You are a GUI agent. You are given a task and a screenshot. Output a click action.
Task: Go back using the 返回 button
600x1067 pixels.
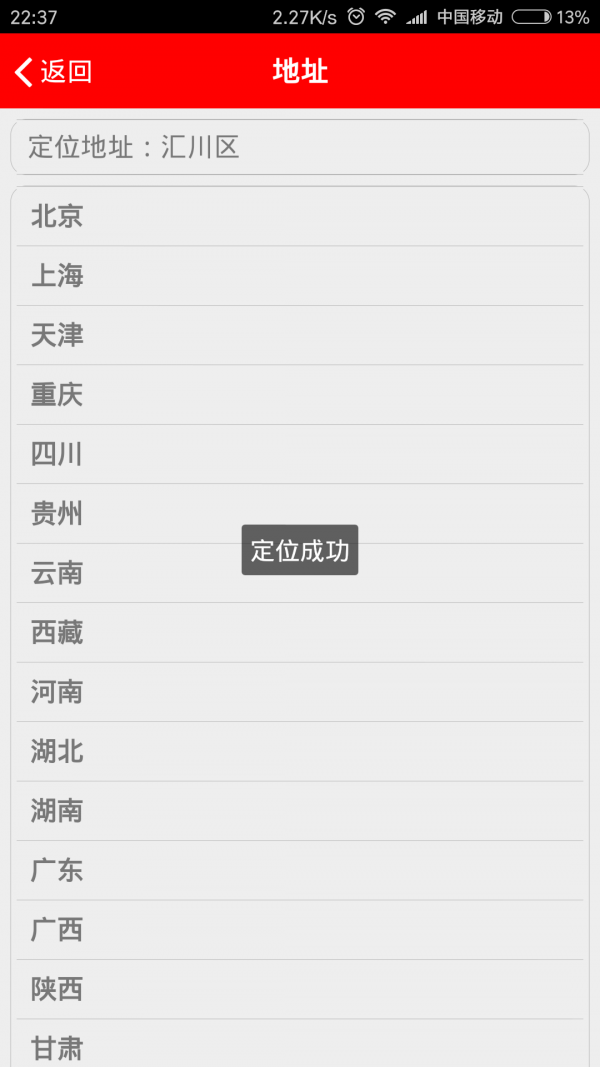(x=54, y=71)
